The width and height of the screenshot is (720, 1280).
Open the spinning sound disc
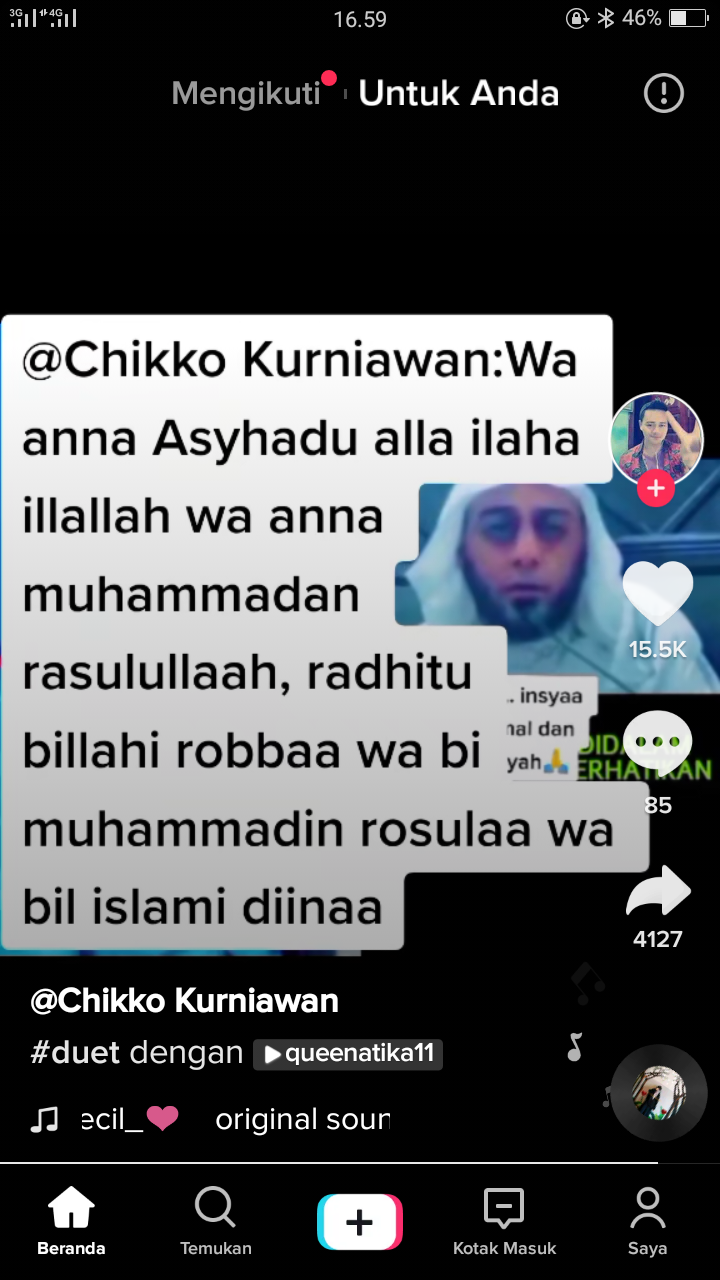coord(659,1093)
